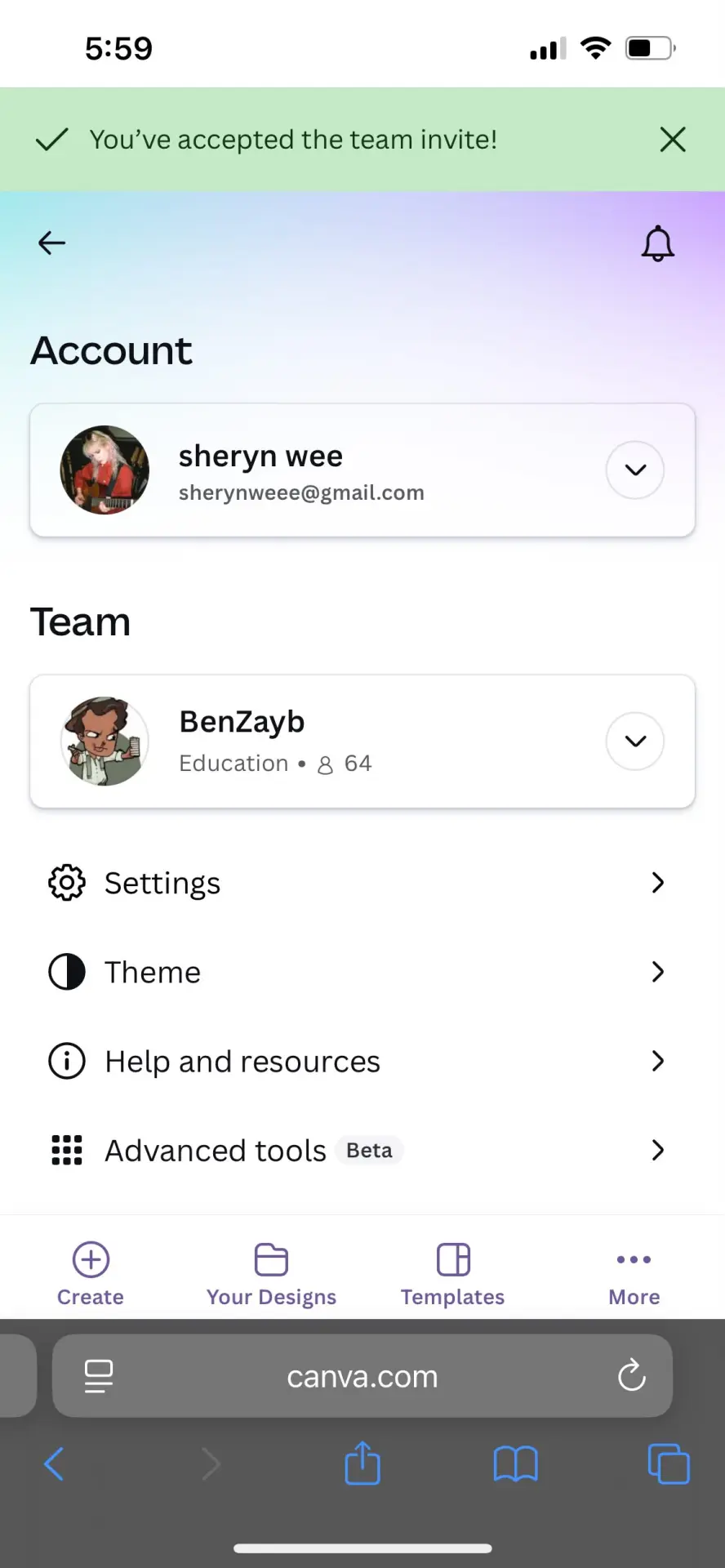Open Advanced tools Beta

tap(362, 1150)
